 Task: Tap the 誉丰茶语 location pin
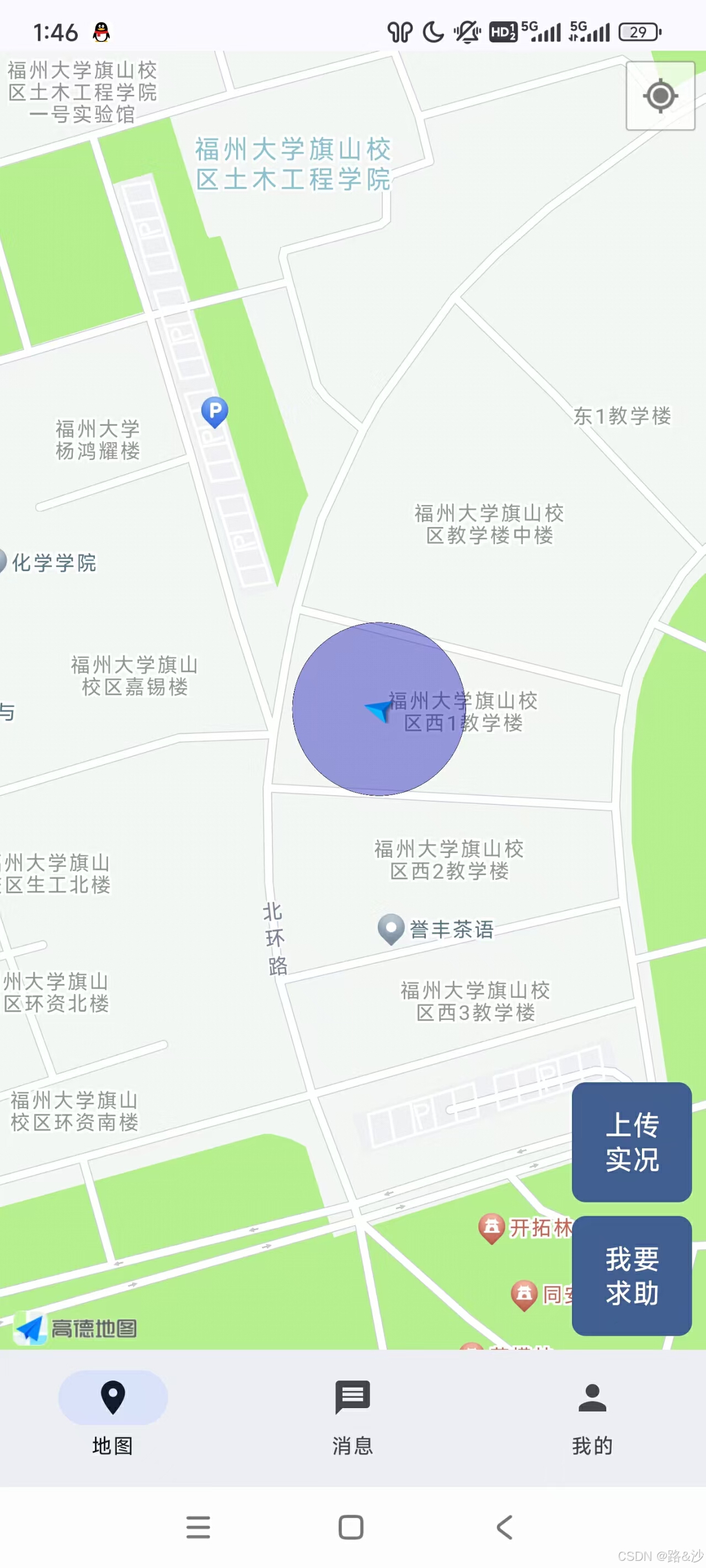point(392,930)
